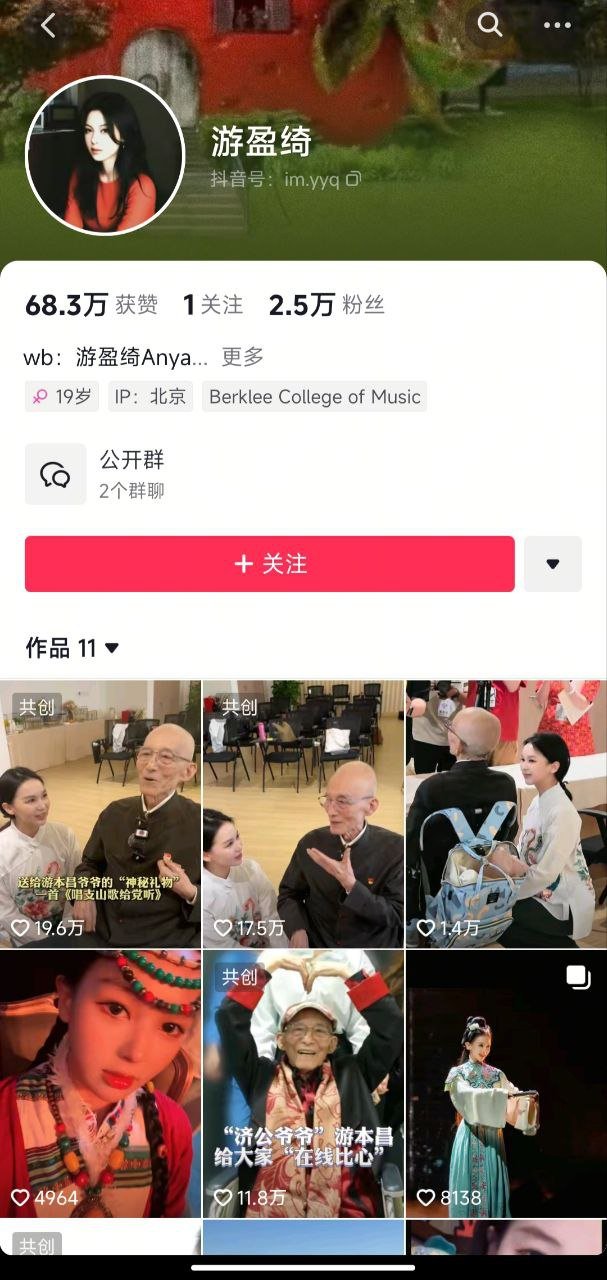This screenshot has height=1280, width=607.
Task: Open the video with 17.5万 likes
Action: click(303, 814)
